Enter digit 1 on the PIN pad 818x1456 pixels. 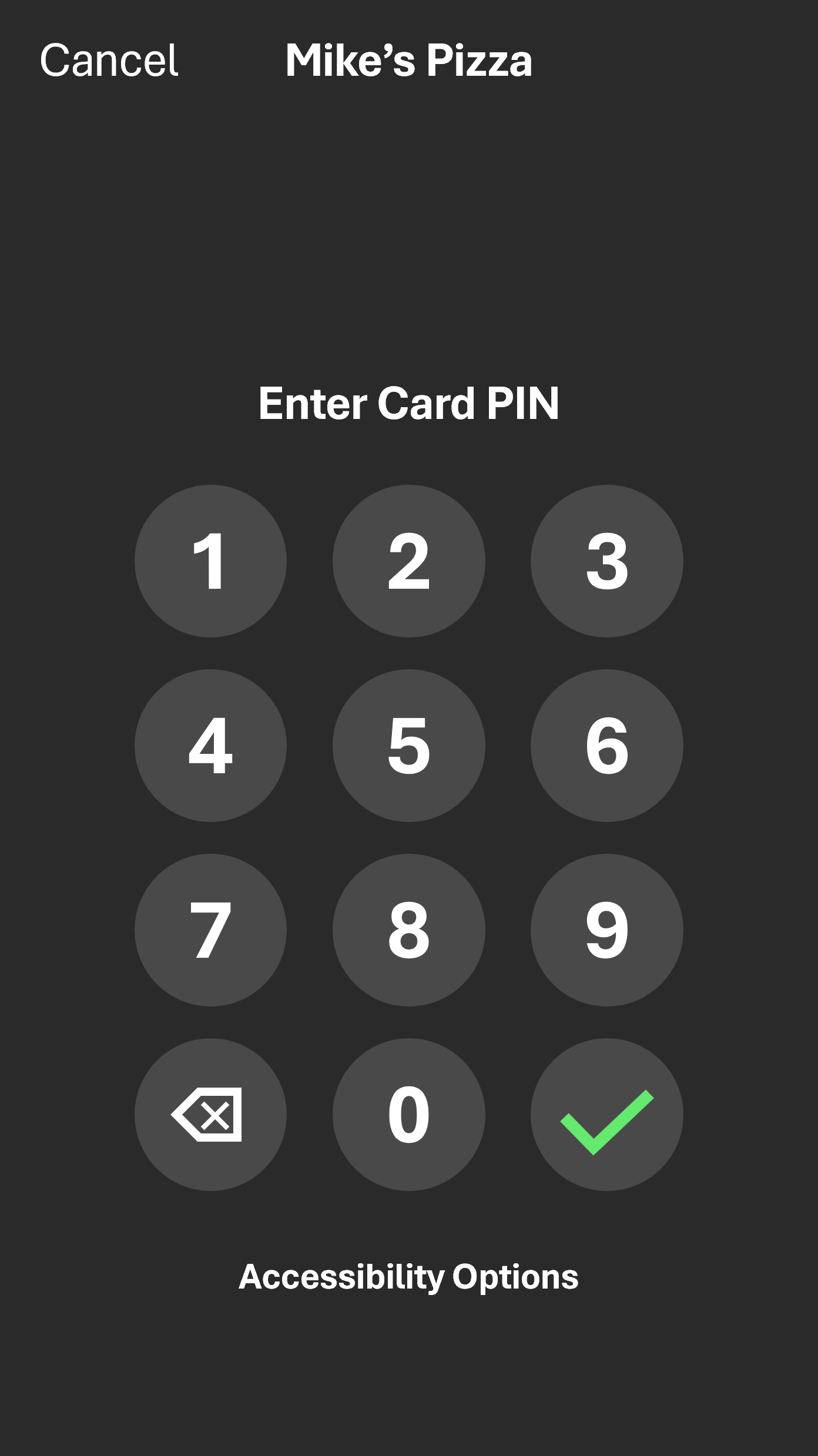[210, 561]
